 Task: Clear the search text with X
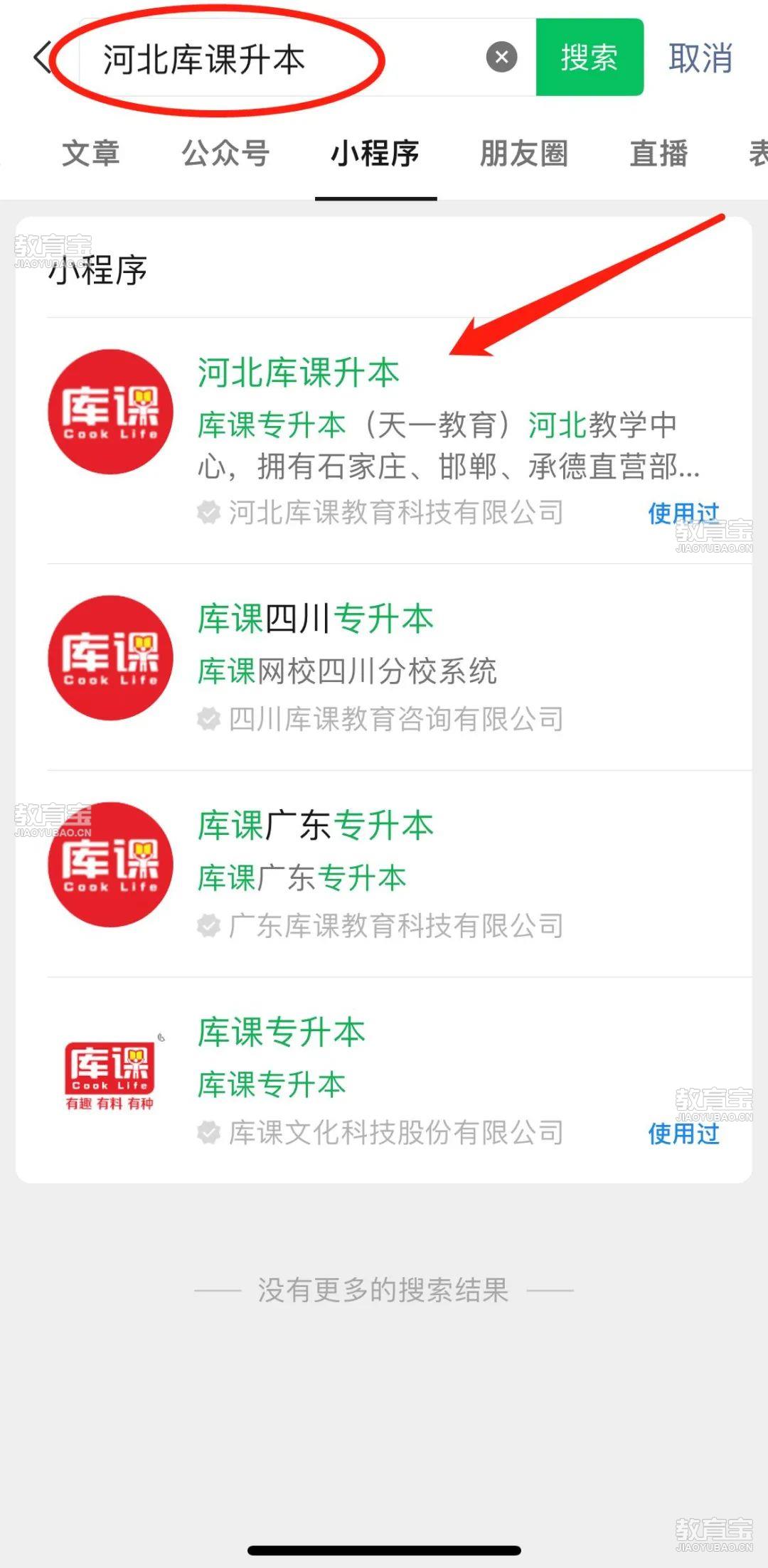click(501, 57)
